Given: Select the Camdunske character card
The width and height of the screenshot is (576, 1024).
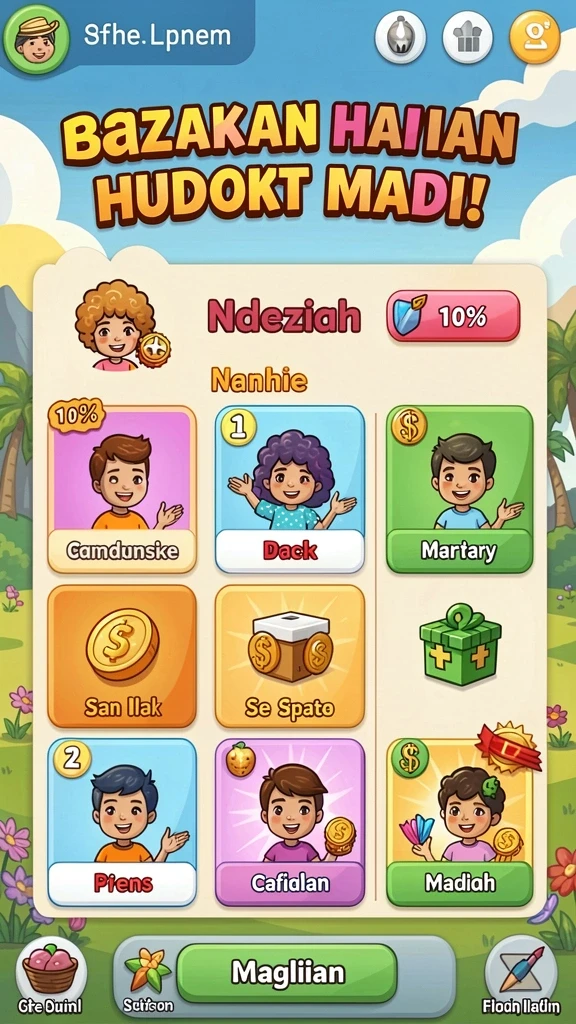Looking at the screenshot, I should (x=122, y=490).
